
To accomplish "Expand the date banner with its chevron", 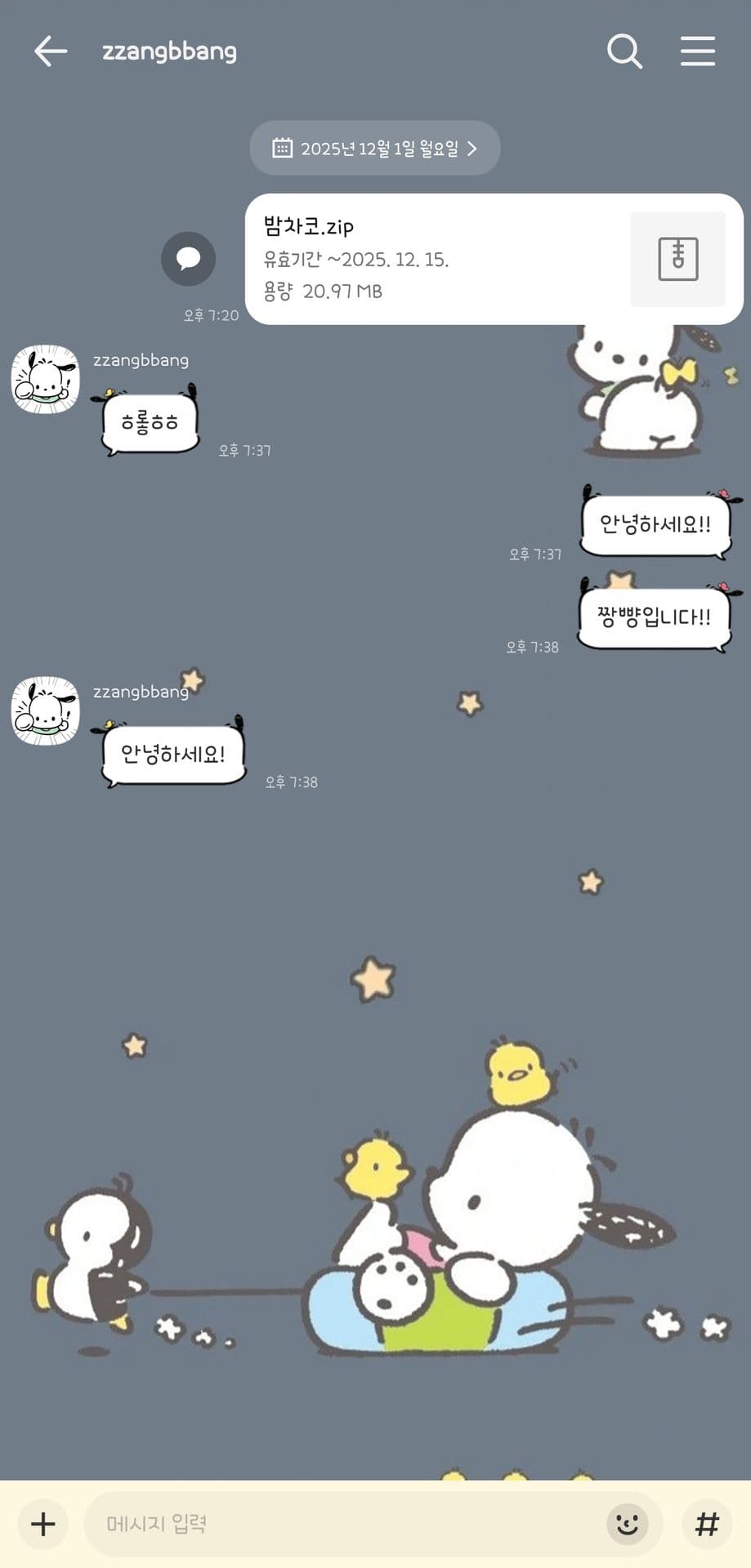I will point(472,148).
